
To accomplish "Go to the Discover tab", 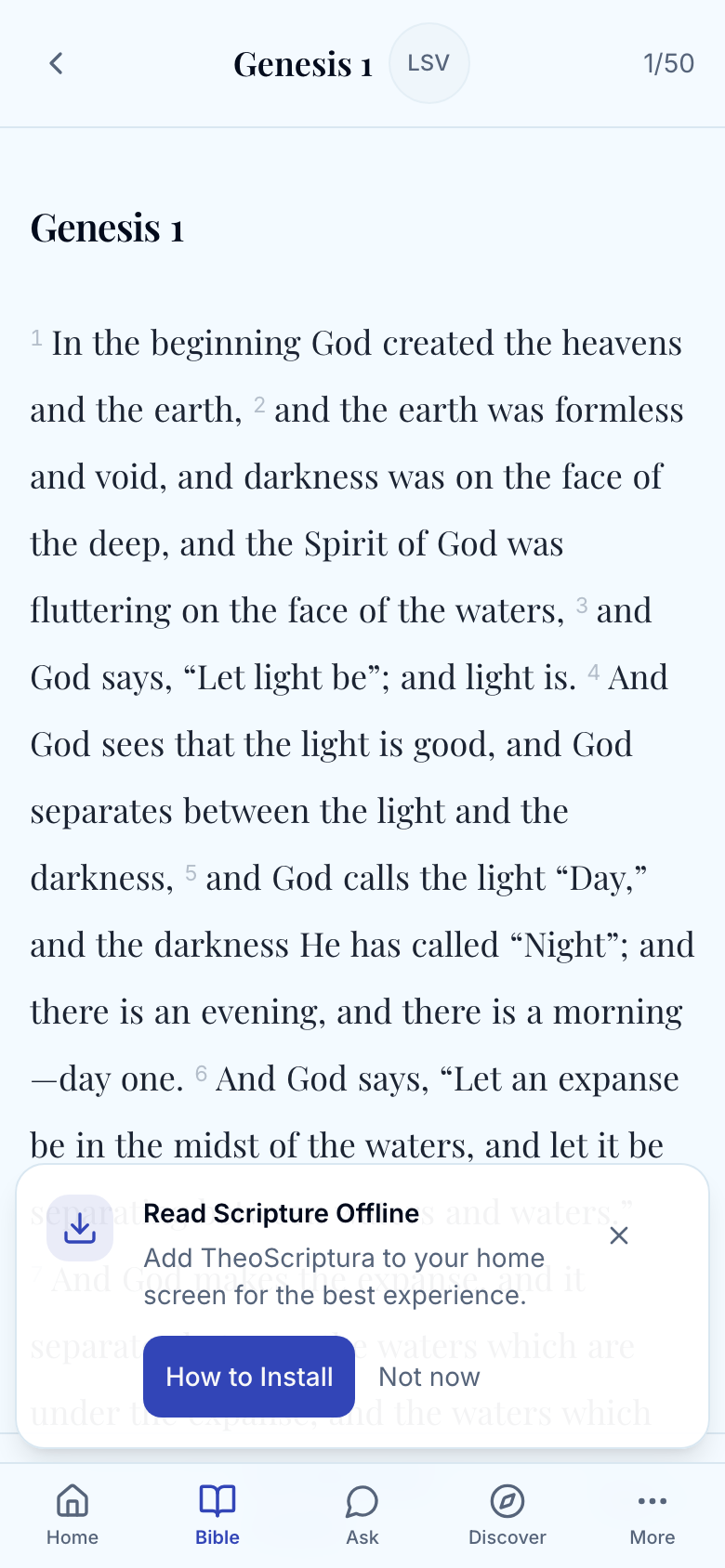I will point(507,1515).
